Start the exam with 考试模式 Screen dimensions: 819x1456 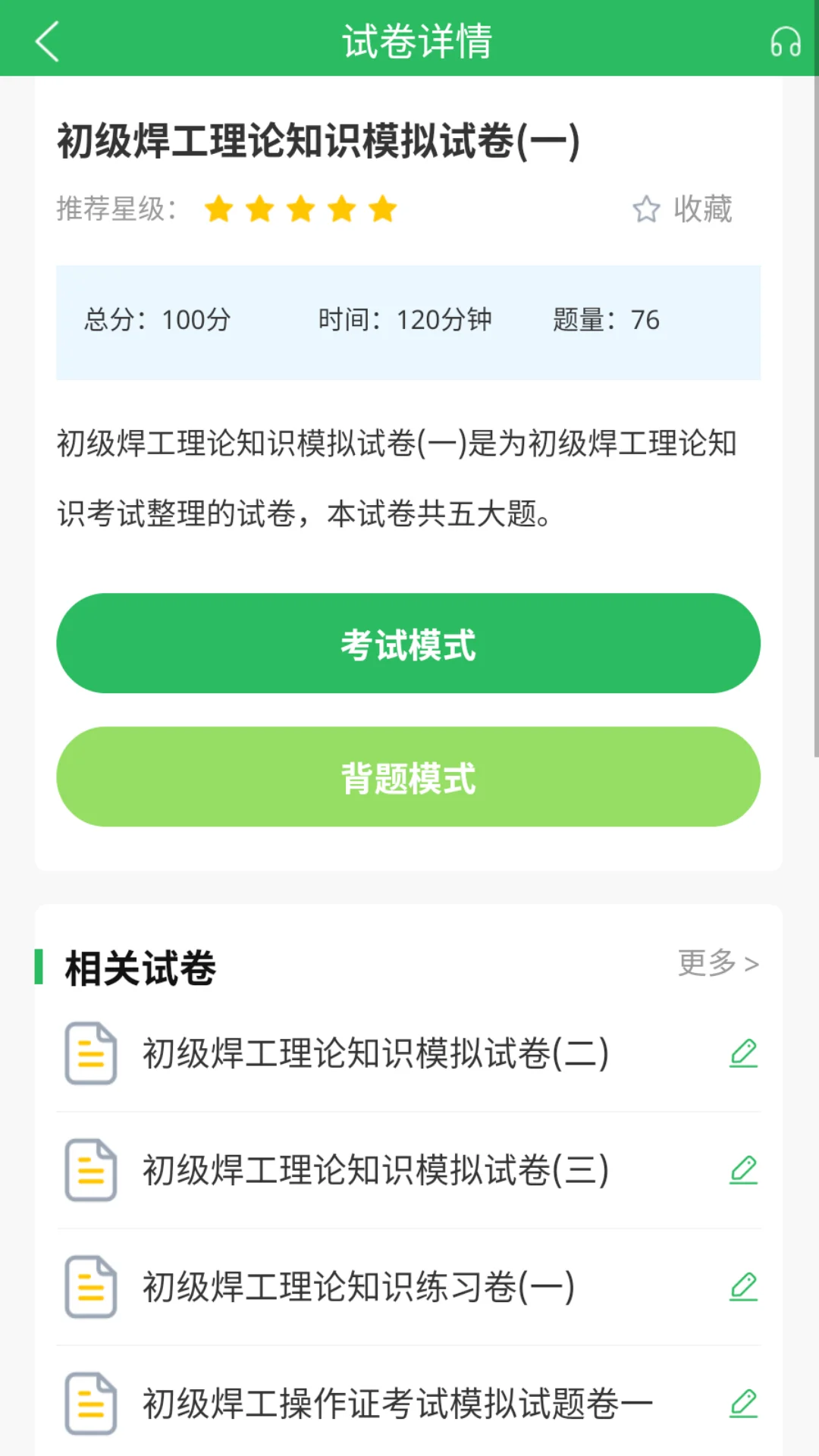pyautogui.click(x=409, y=643)
